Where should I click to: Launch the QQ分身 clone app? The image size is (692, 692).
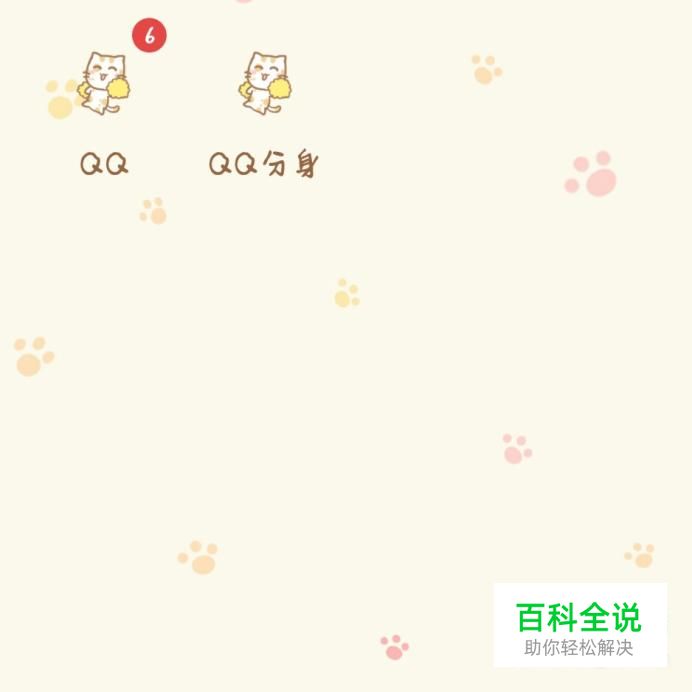[265, 83]
